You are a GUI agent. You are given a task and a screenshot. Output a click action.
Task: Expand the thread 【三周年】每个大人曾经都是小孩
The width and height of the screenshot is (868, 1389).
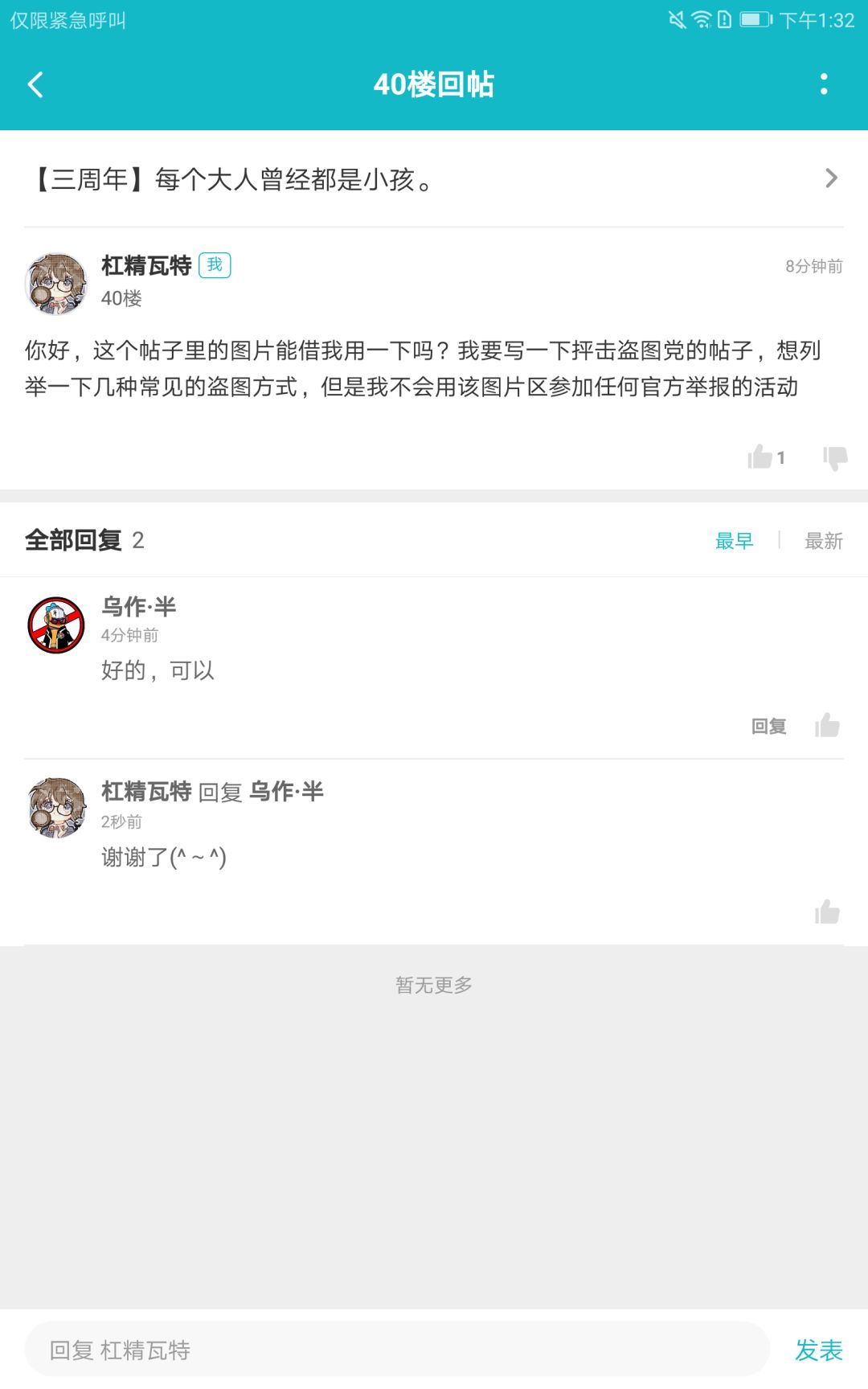click(x=434, y=178)
